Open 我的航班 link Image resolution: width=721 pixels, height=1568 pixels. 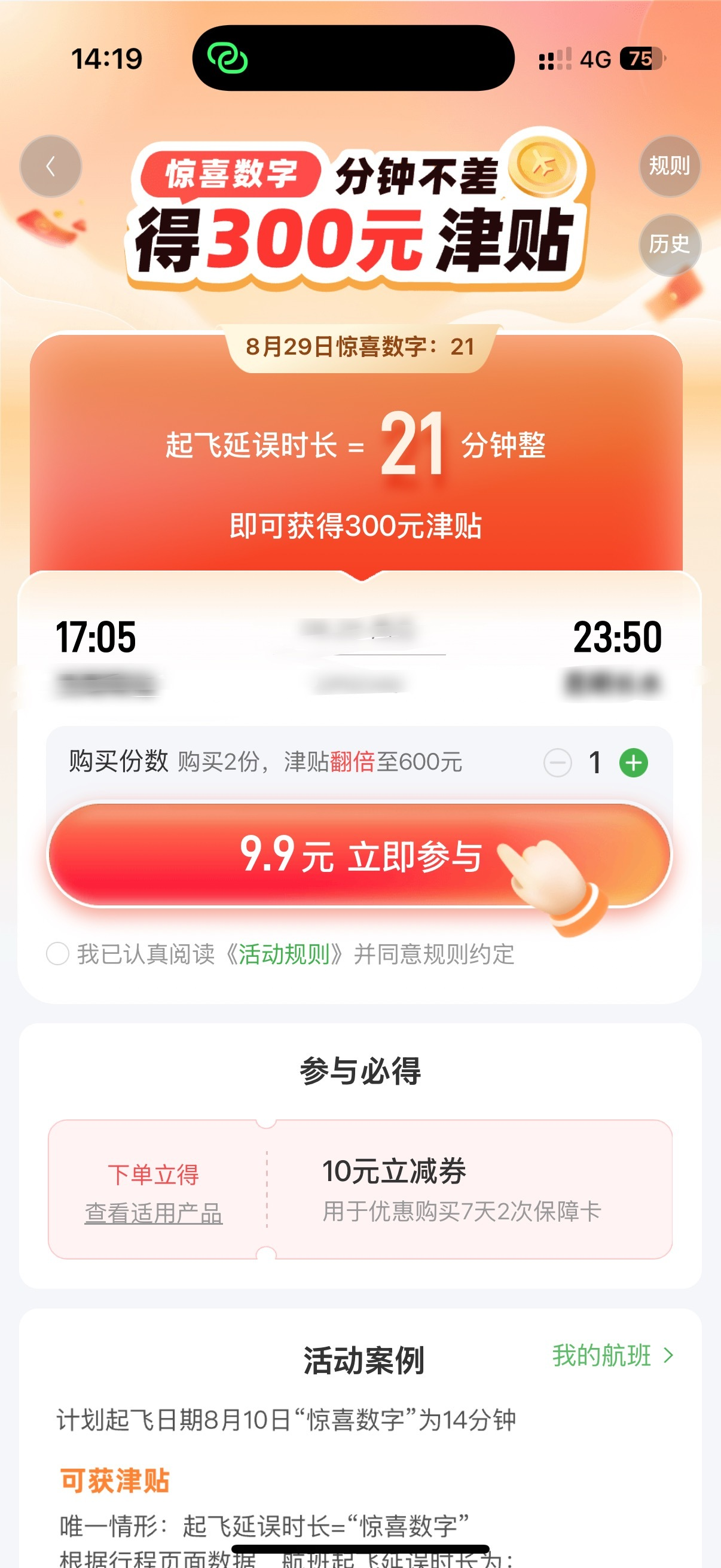click(x=613, y=1356)
